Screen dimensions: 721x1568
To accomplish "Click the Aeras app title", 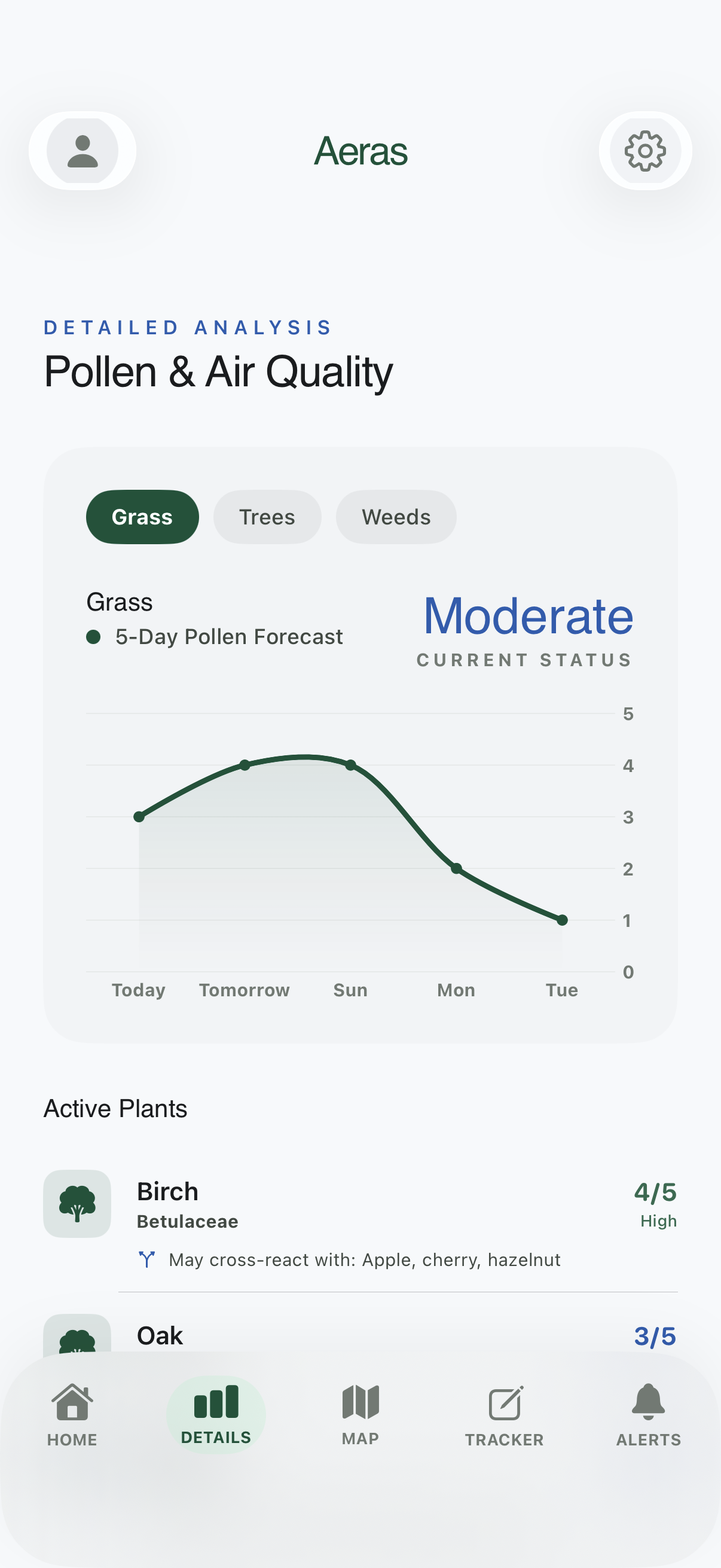I will coord(360,150).
